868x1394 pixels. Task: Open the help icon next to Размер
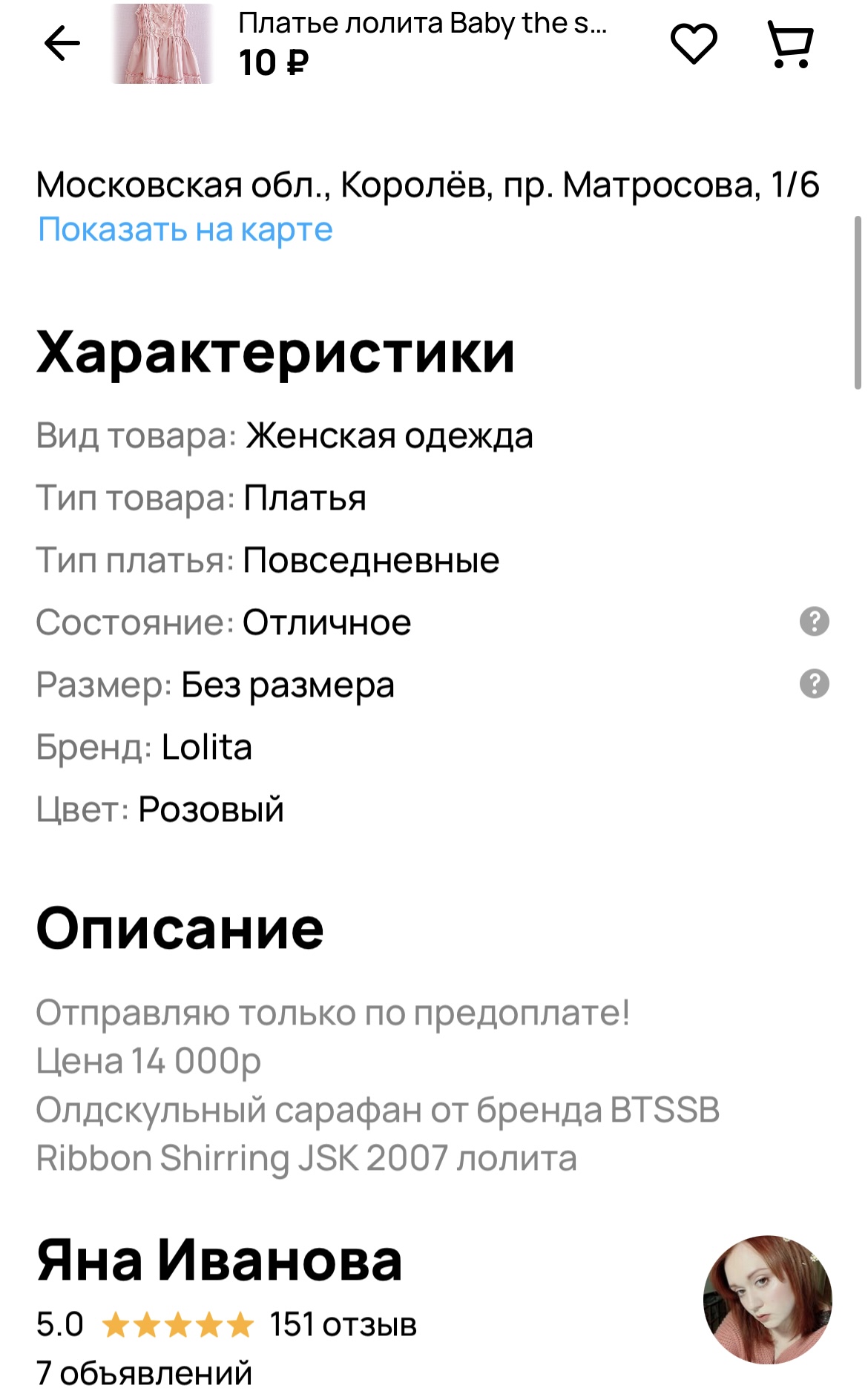tap(814, 684)
